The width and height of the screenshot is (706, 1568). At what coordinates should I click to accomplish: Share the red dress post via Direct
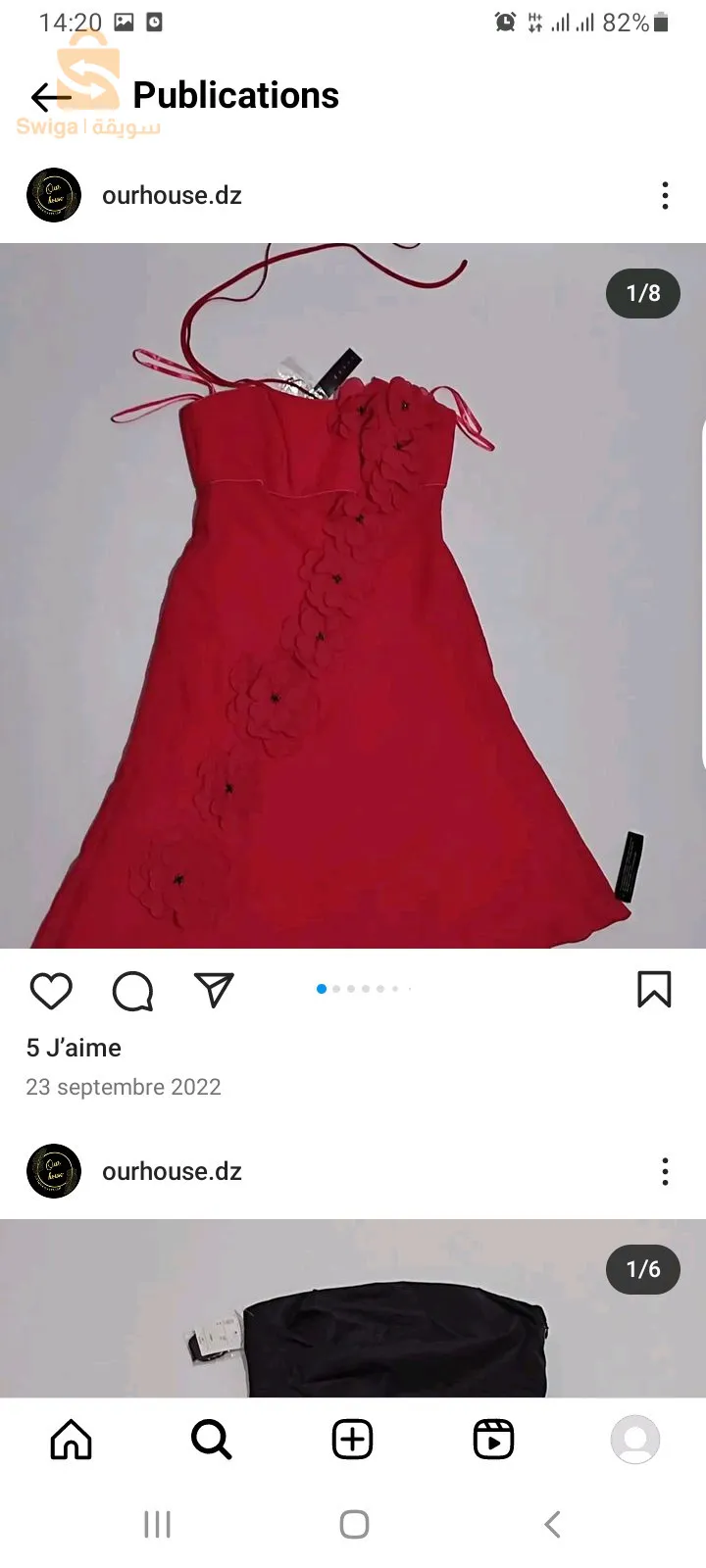coord(213,991)
